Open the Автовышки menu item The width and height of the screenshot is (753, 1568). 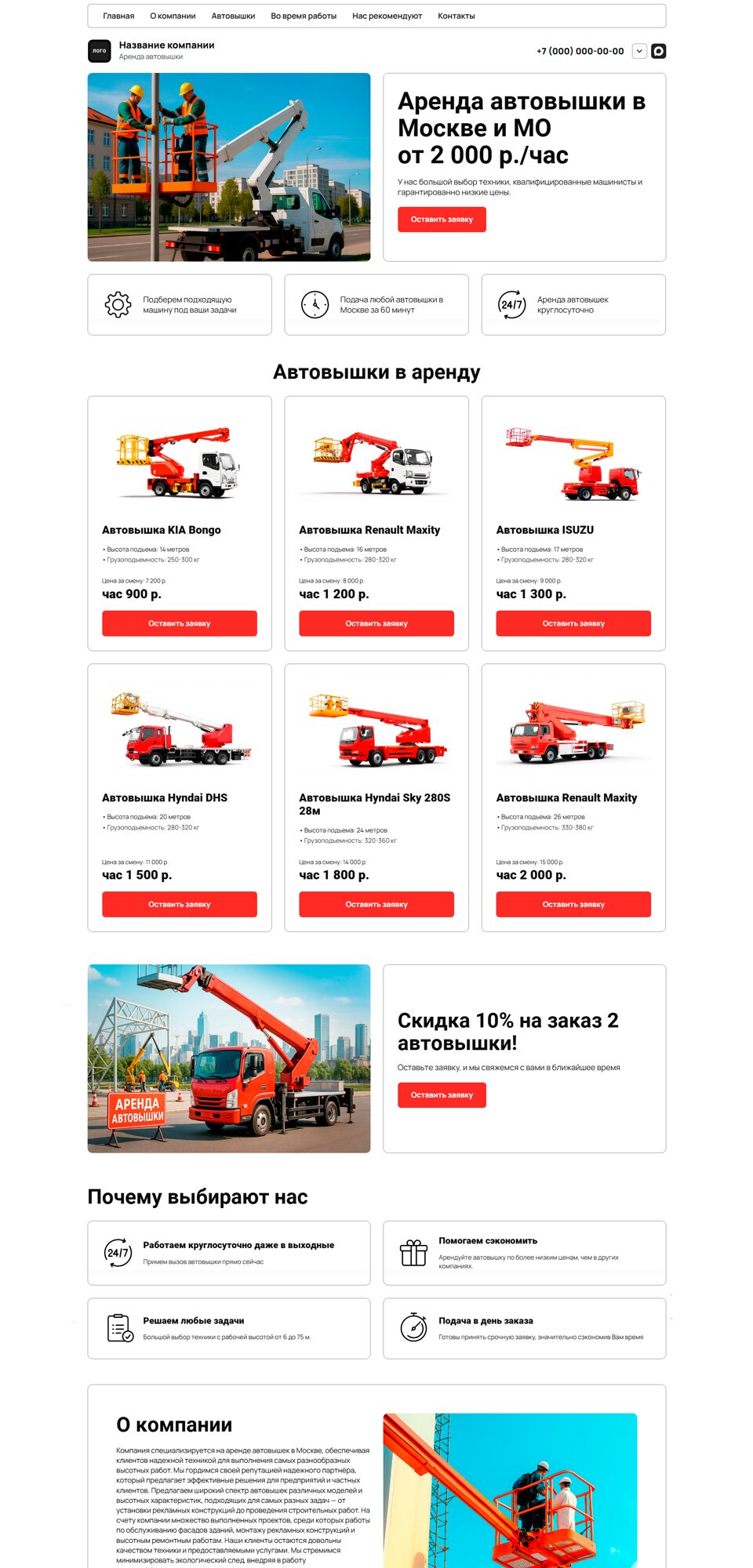coord(233,16)
